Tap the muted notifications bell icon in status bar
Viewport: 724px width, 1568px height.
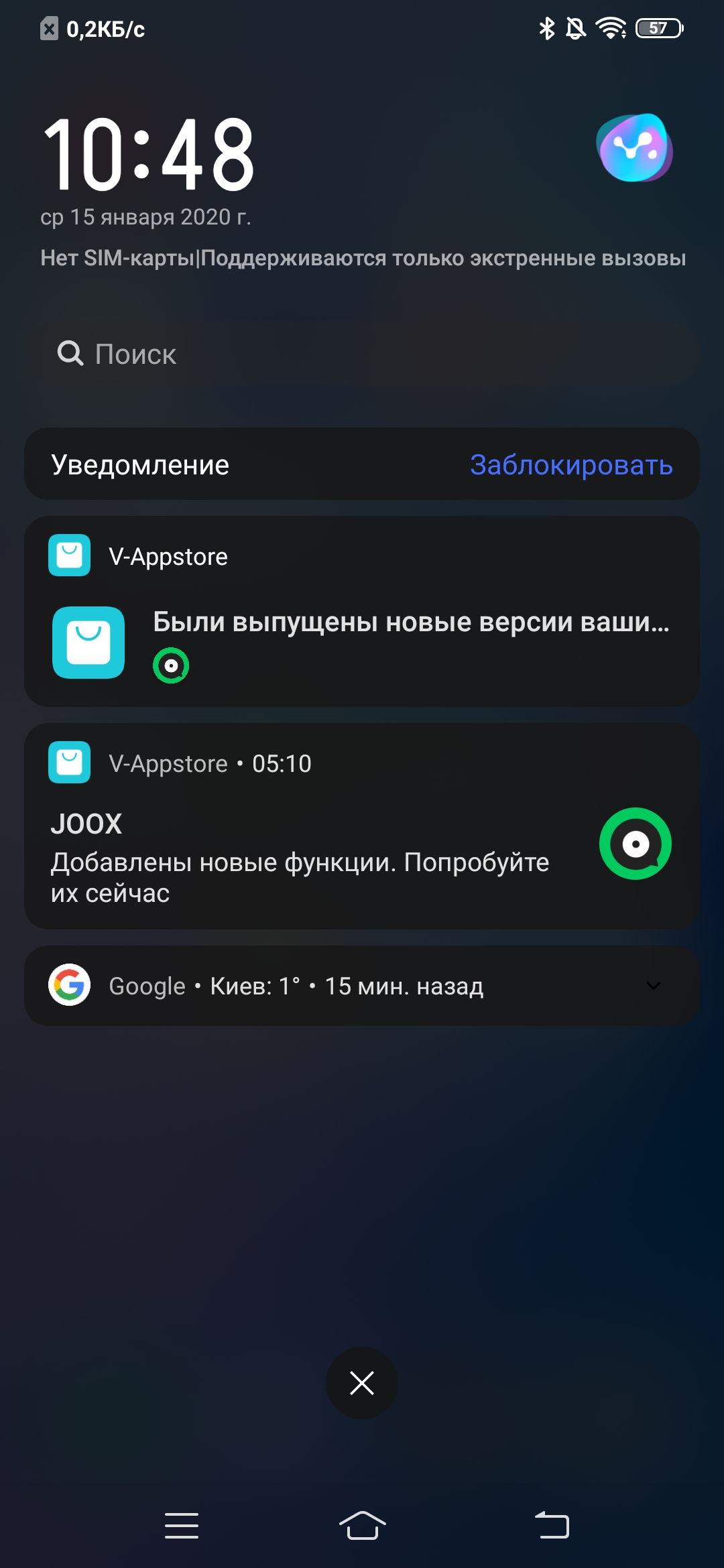click(577, 28)
